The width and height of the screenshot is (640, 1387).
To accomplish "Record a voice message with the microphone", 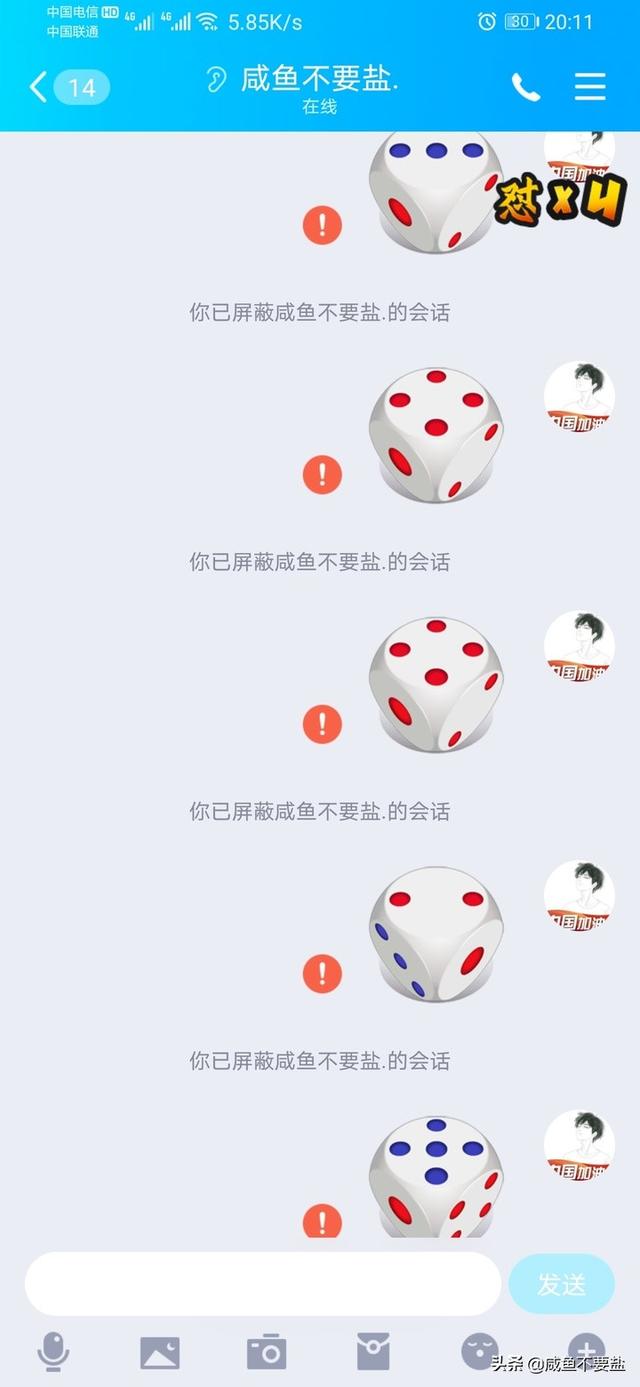I will 53,1351.
